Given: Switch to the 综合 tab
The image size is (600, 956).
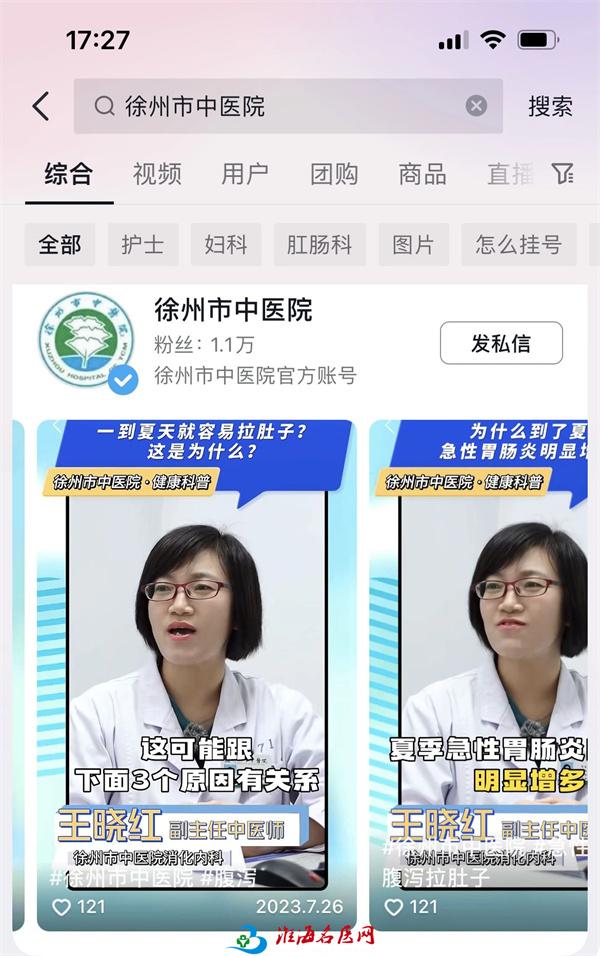Looking at the screenshot, I should point(69,174).
